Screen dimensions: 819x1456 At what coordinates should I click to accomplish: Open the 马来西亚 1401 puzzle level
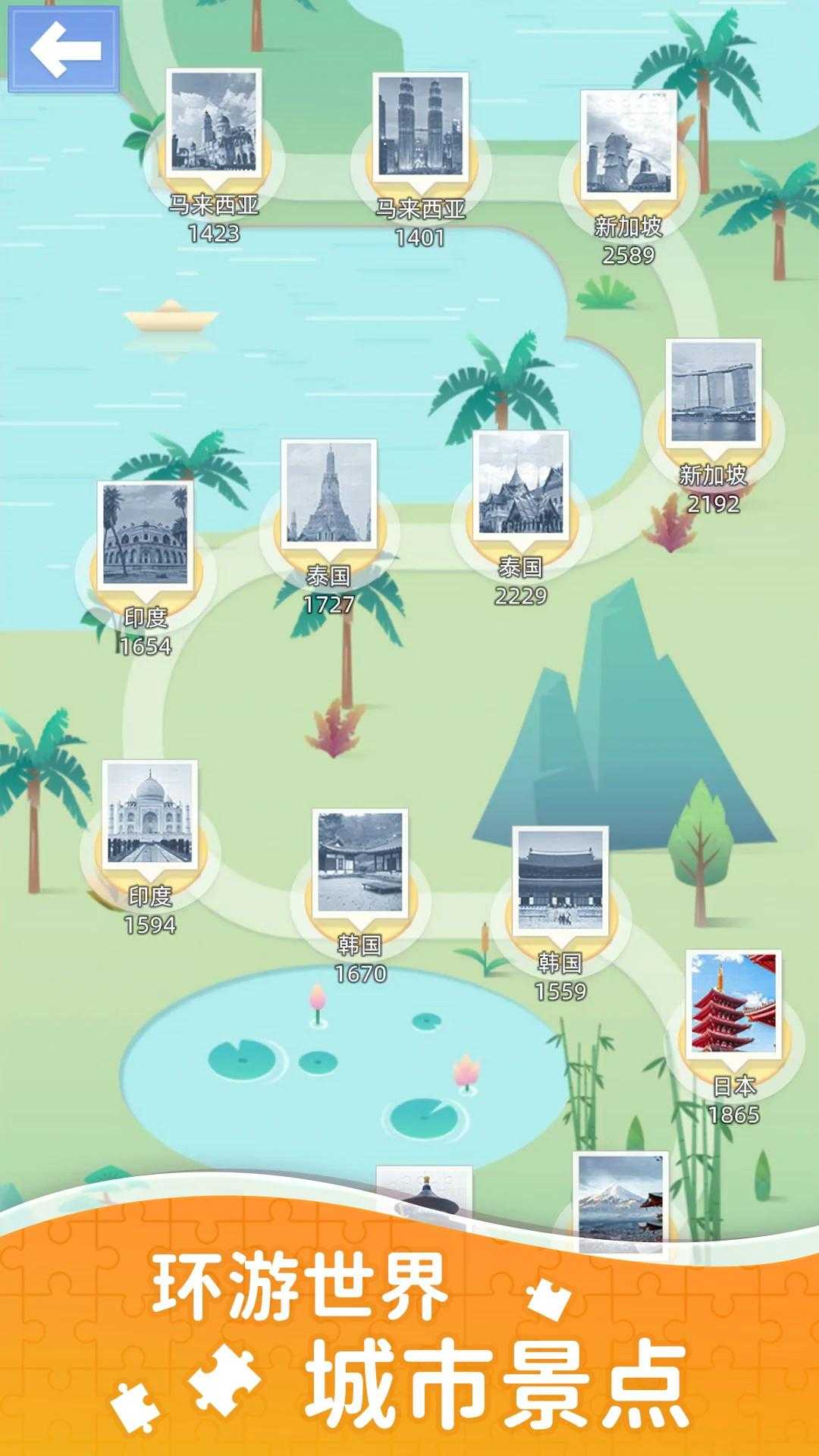coord(420,127)
